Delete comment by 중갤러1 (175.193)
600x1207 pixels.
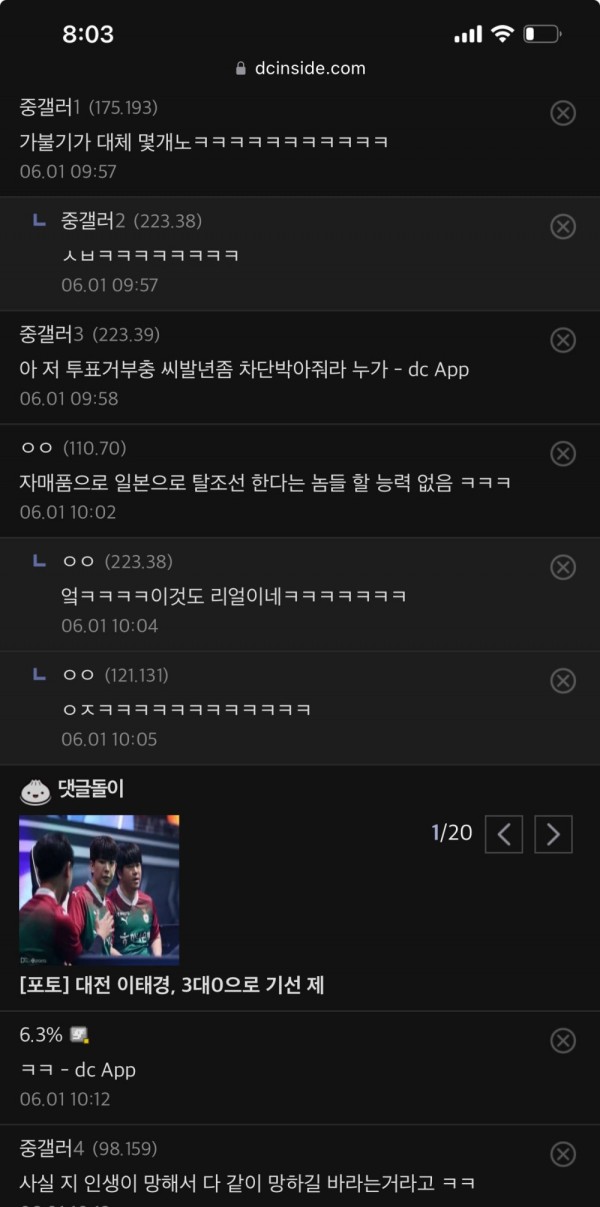pyautogui.click(x=563, y=113)
